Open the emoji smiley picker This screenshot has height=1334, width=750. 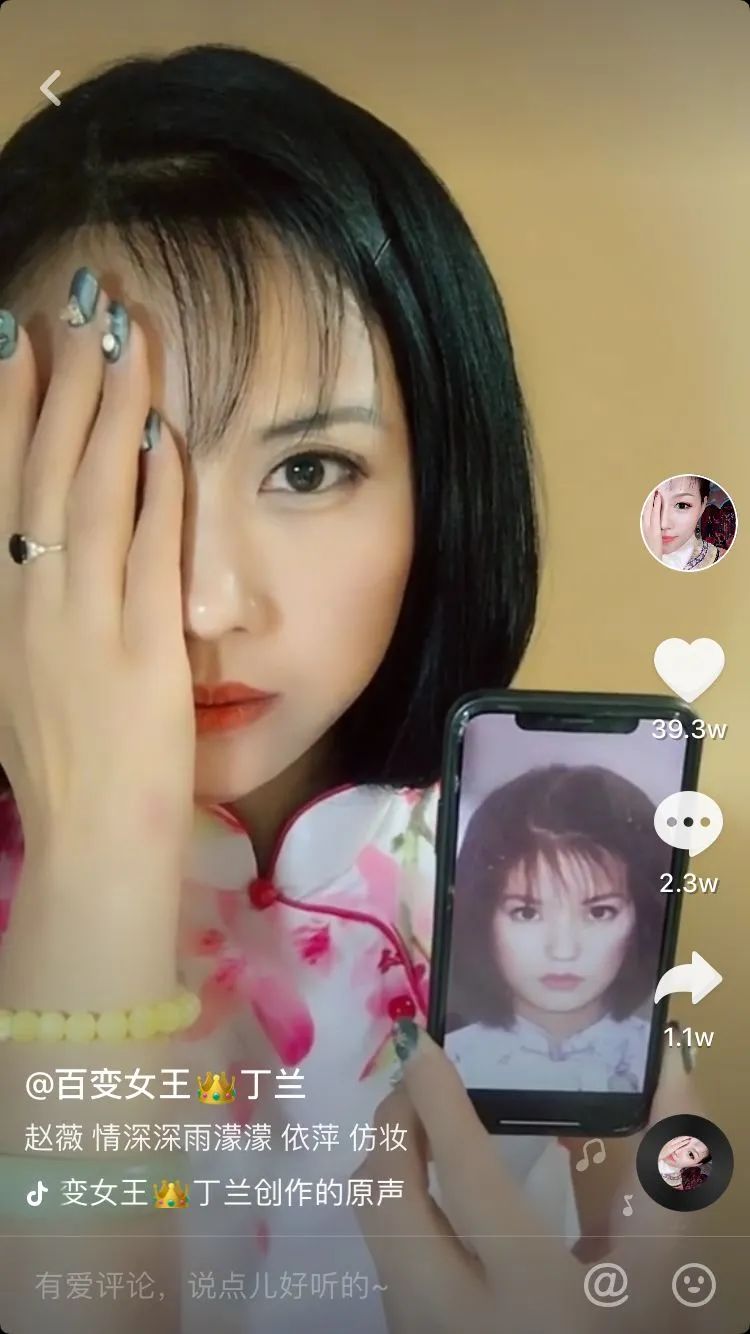pyautogui.click(x=693, y=1284)
